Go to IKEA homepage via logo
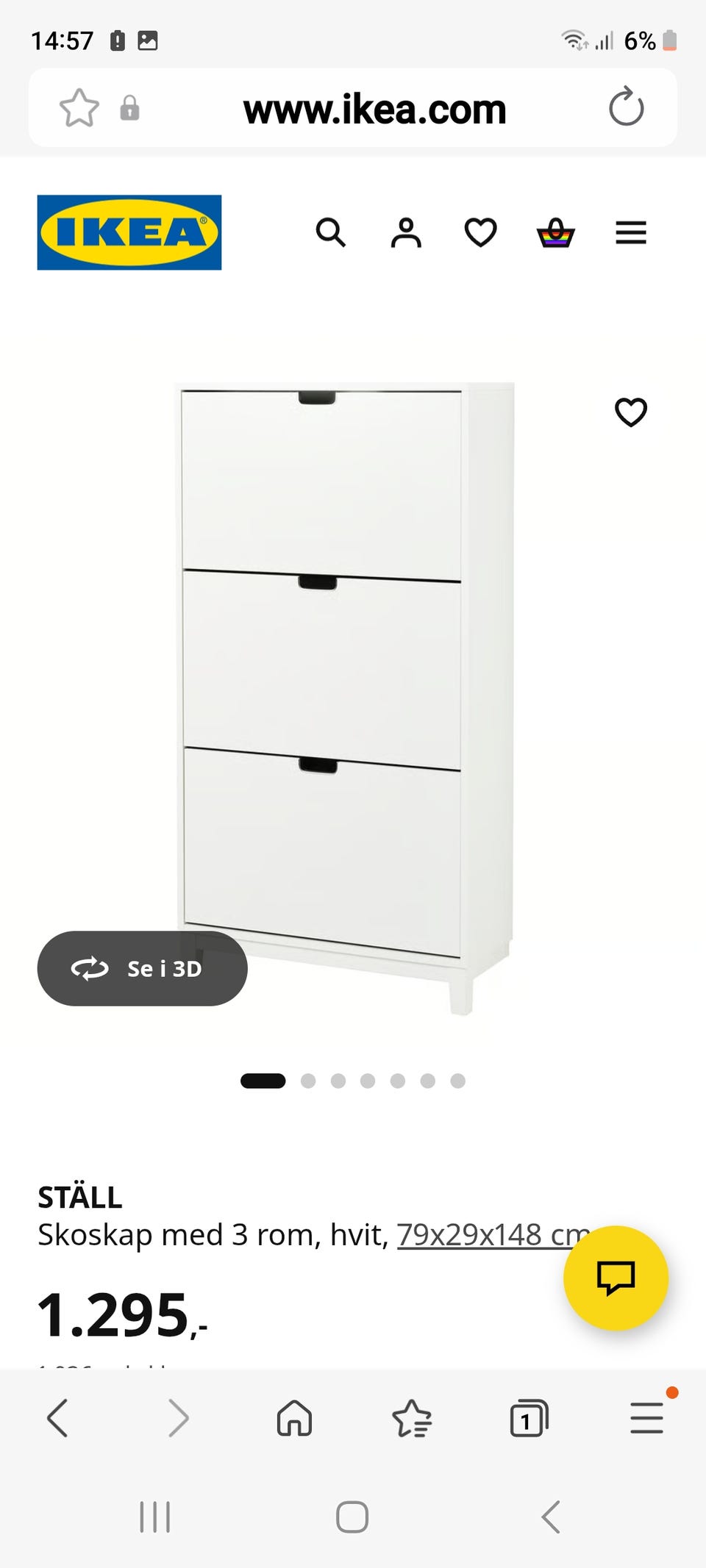 coord(129,232)
